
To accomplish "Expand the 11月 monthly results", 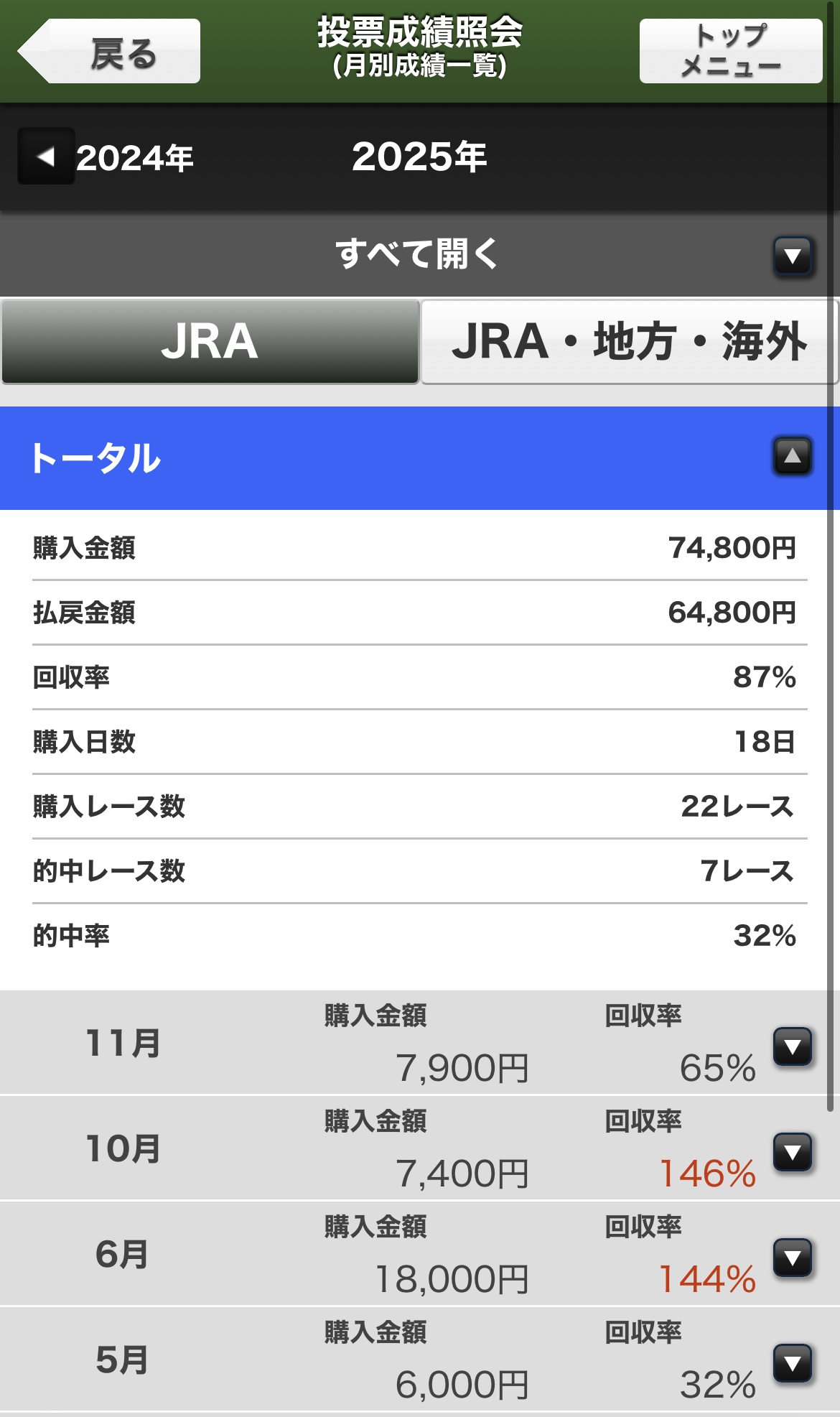I will tap(792, 1046).
